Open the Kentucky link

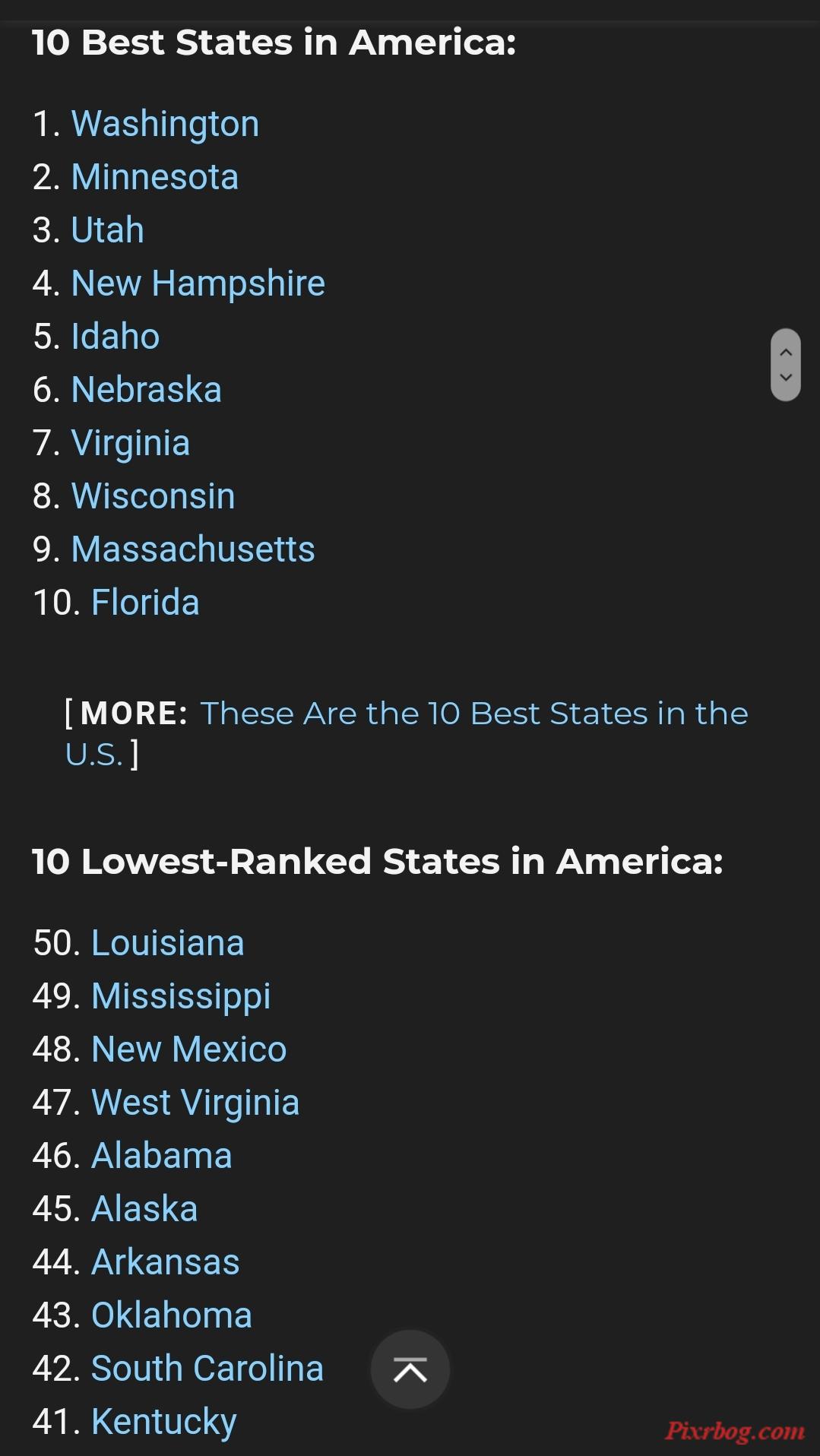coord(164,1422)
